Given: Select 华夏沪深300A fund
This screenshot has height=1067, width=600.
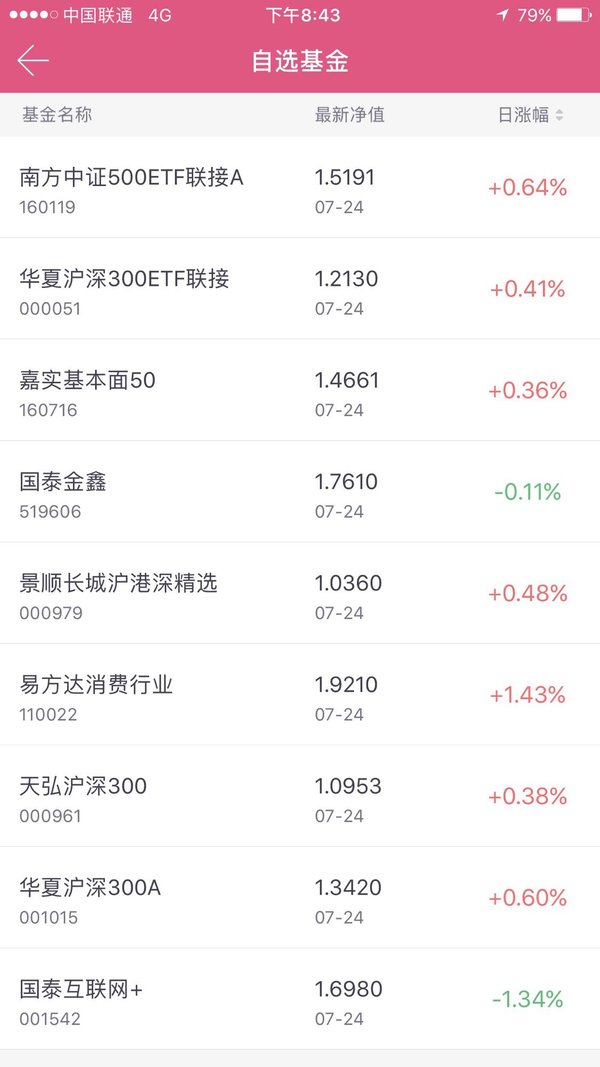Looking at the screenshot, I should 300,897.
